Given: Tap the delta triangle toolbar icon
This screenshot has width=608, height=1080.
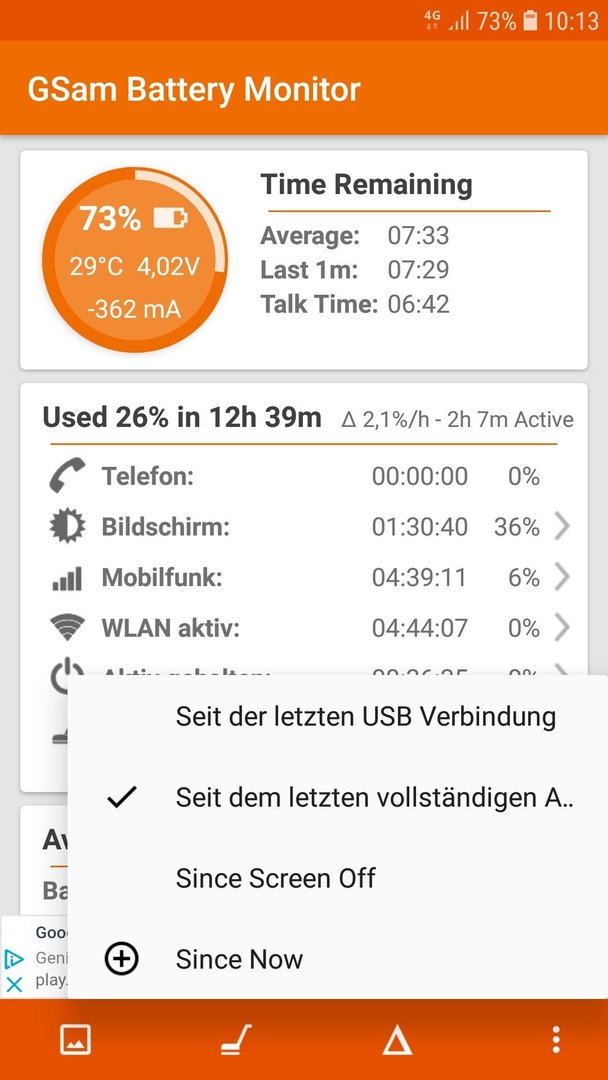Looking at the screenshot, I should pos(397,1039).
